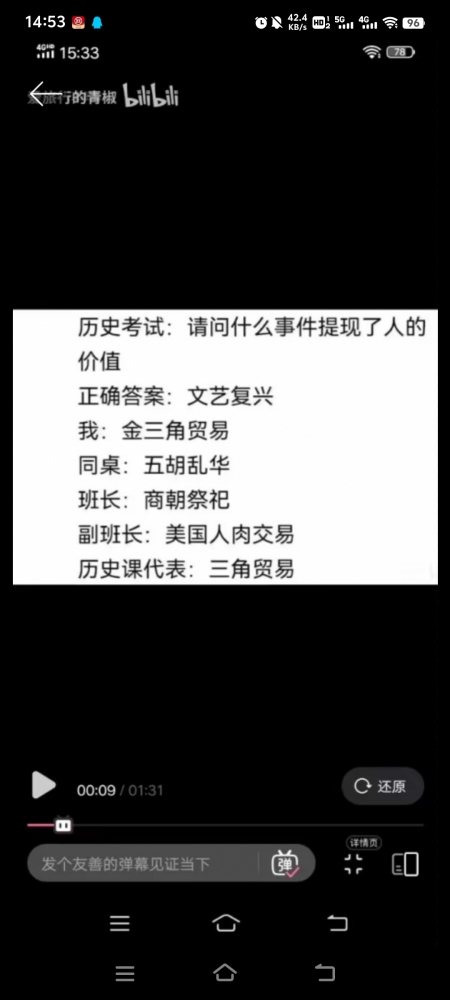The width and height of the screenshot is (450, 1000).
Task: Exit fullscreen to the 详情页 details page
Action: click(x=353, y=864)
